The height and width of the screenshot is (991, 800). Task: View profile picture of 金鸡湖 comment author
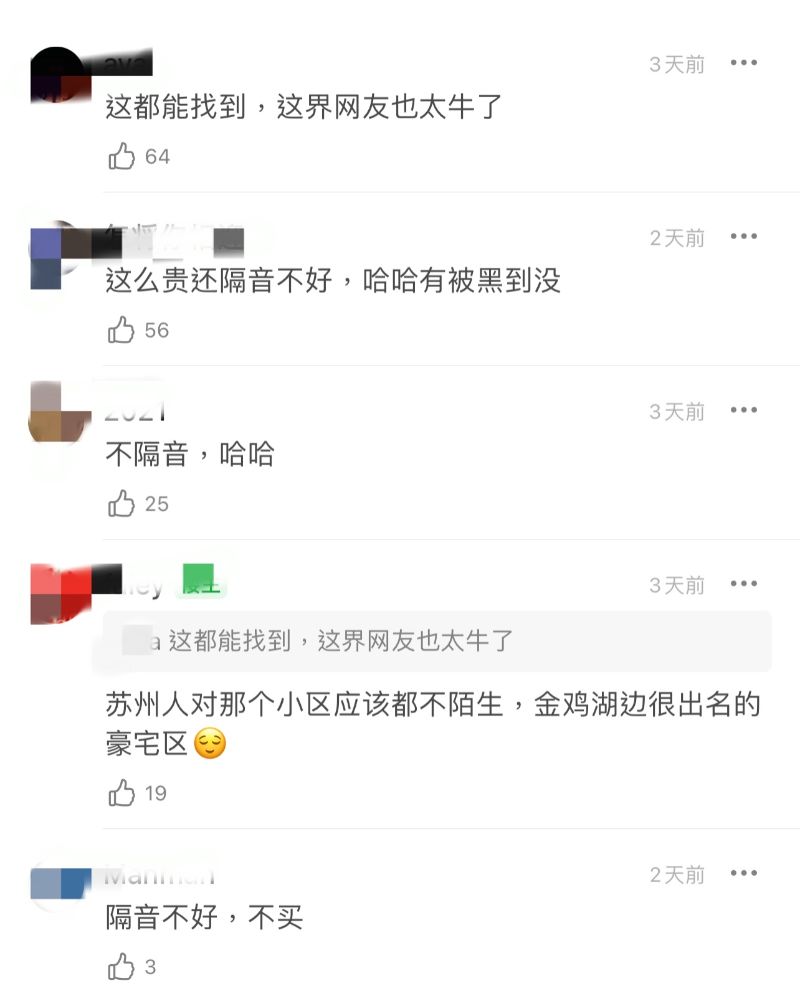[x=60, y=594]
